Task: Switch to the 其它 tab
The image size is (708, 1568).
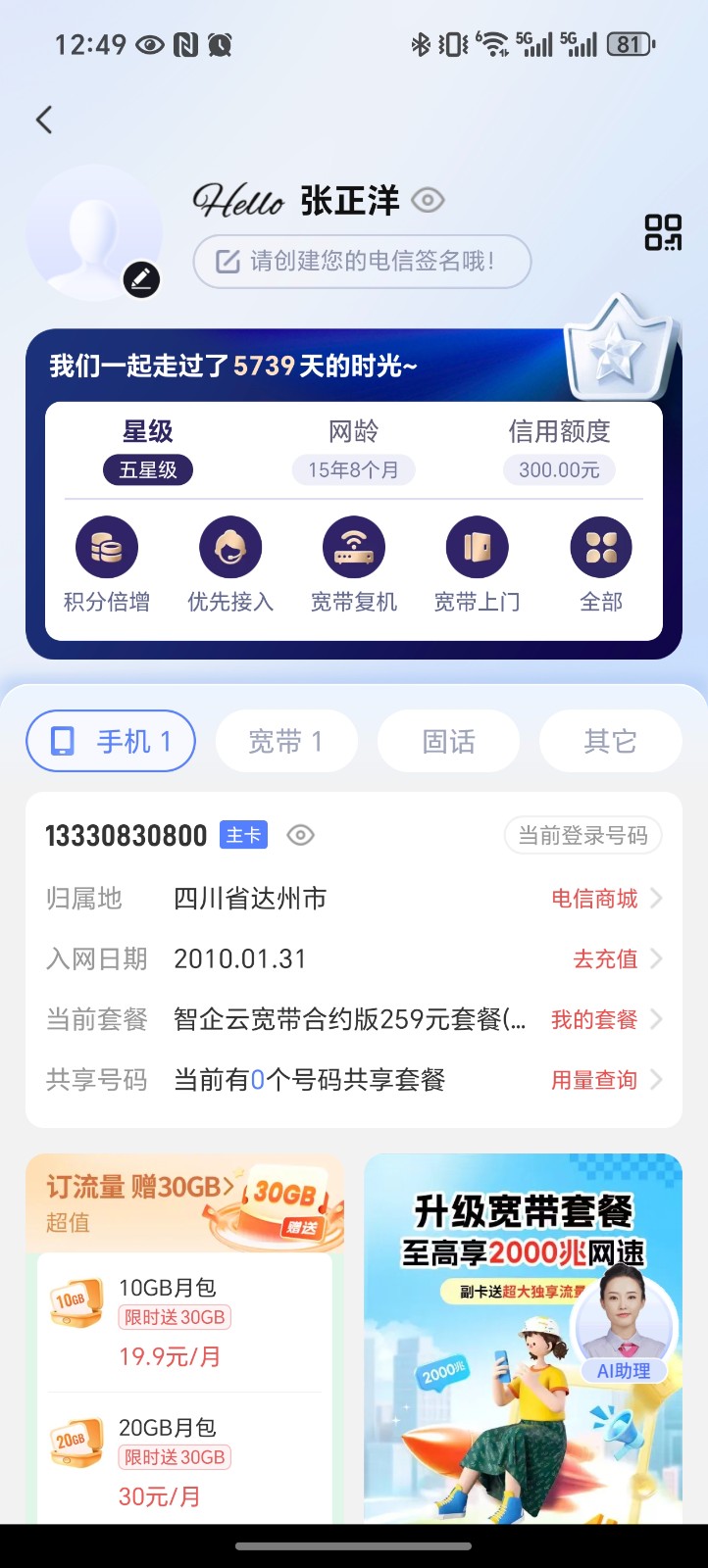Action: pos(610,742)
